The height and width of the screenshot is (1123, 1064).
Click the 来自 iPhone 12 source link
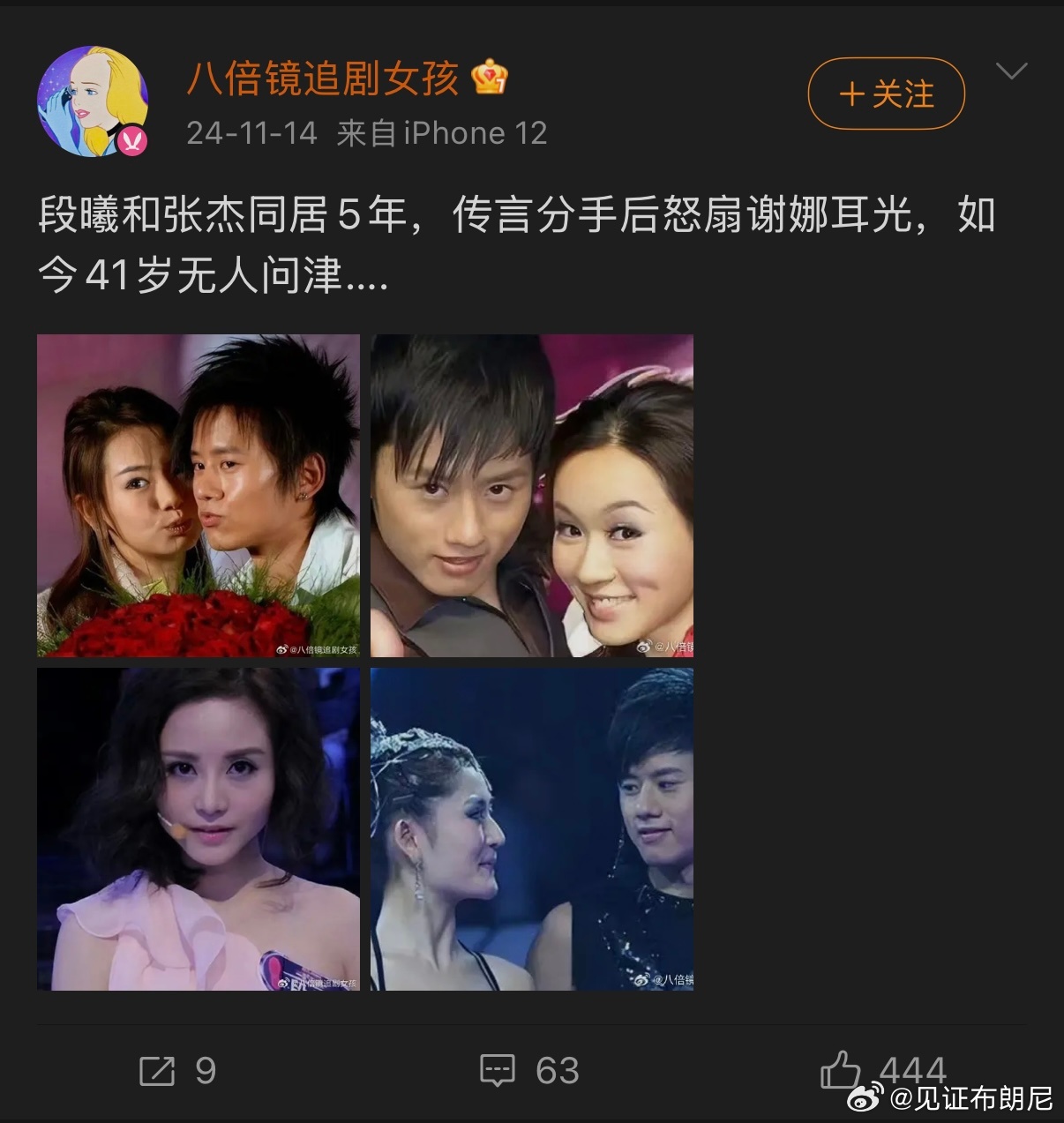439,133
